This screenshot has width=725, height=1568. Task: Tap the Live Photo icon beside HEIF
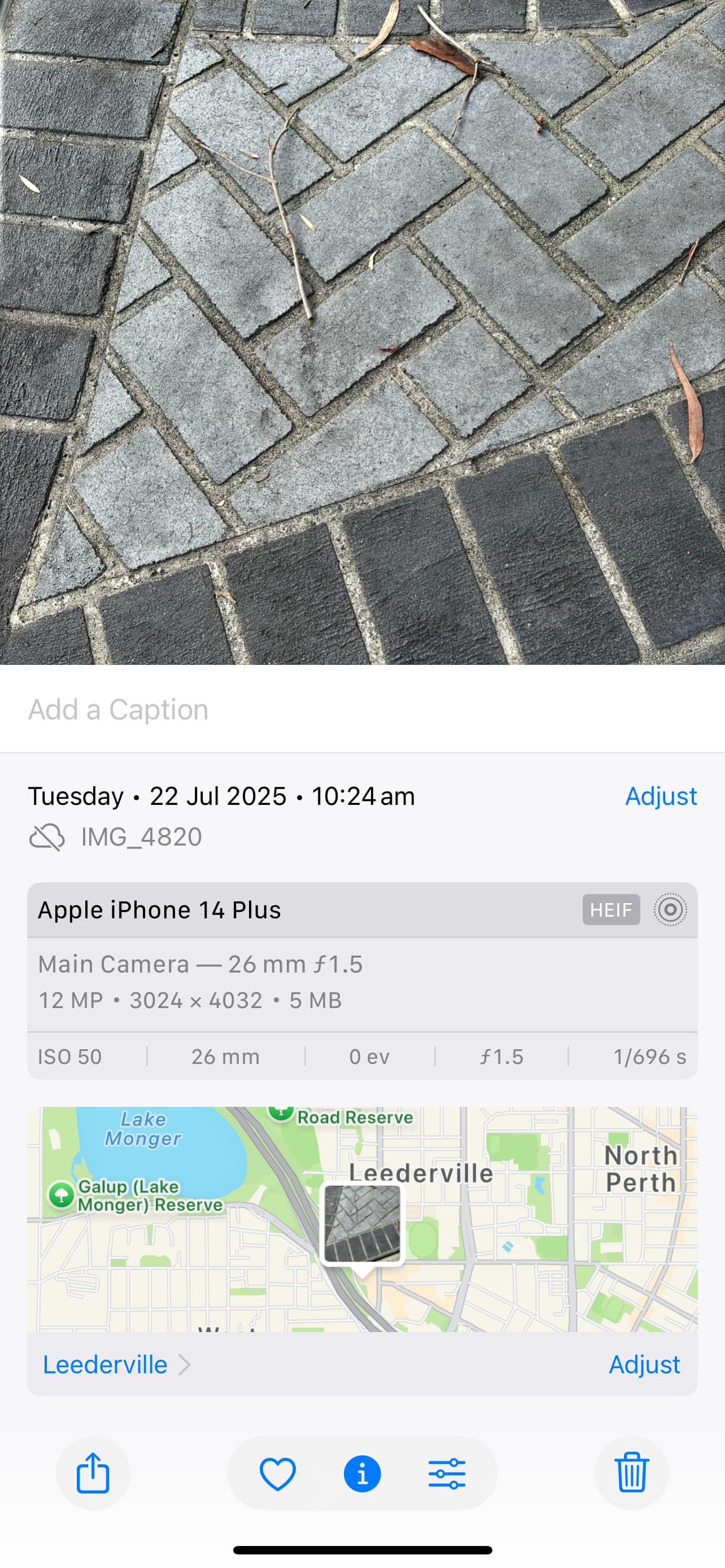tap(670, 910)
